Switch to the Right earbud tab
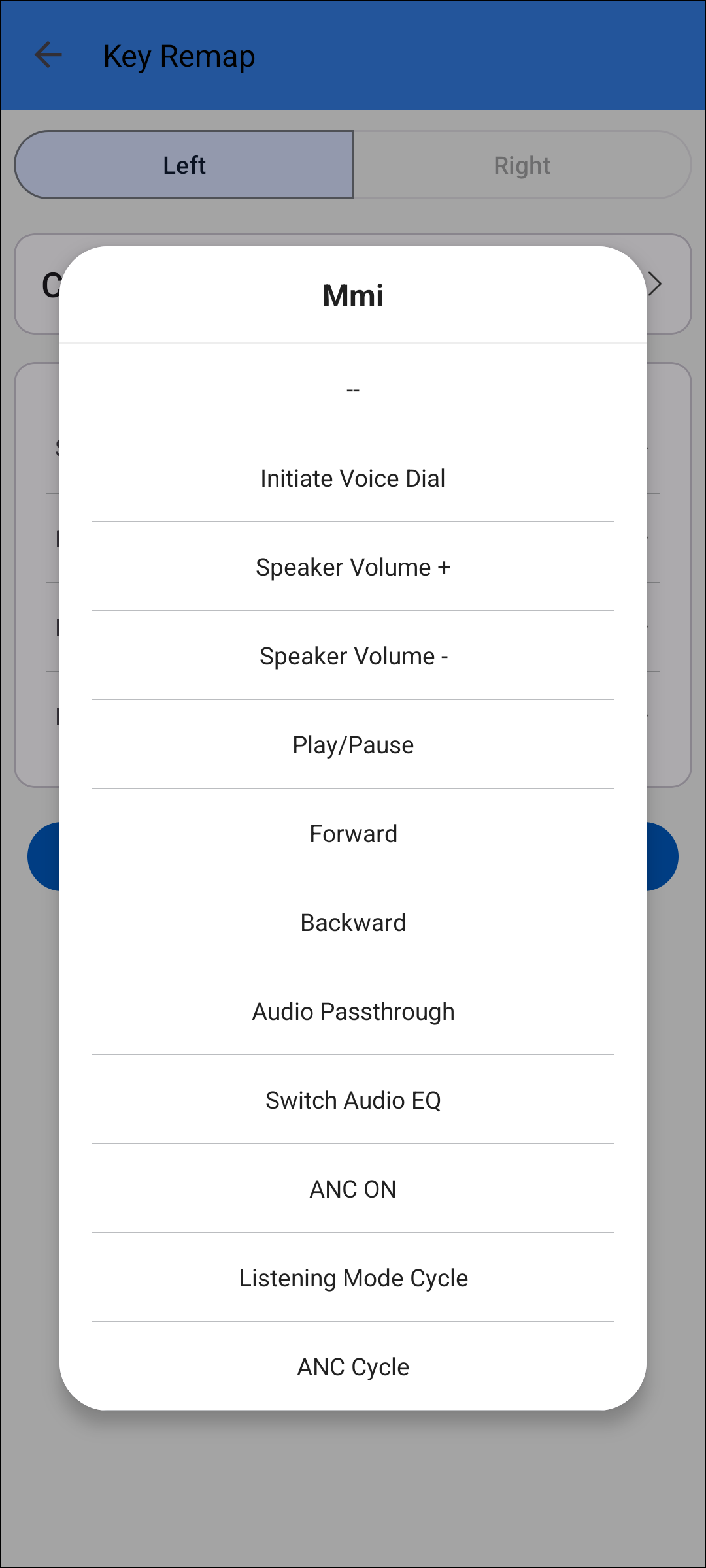Viewport: 706px width, 1568px height. tap(522, 165)
